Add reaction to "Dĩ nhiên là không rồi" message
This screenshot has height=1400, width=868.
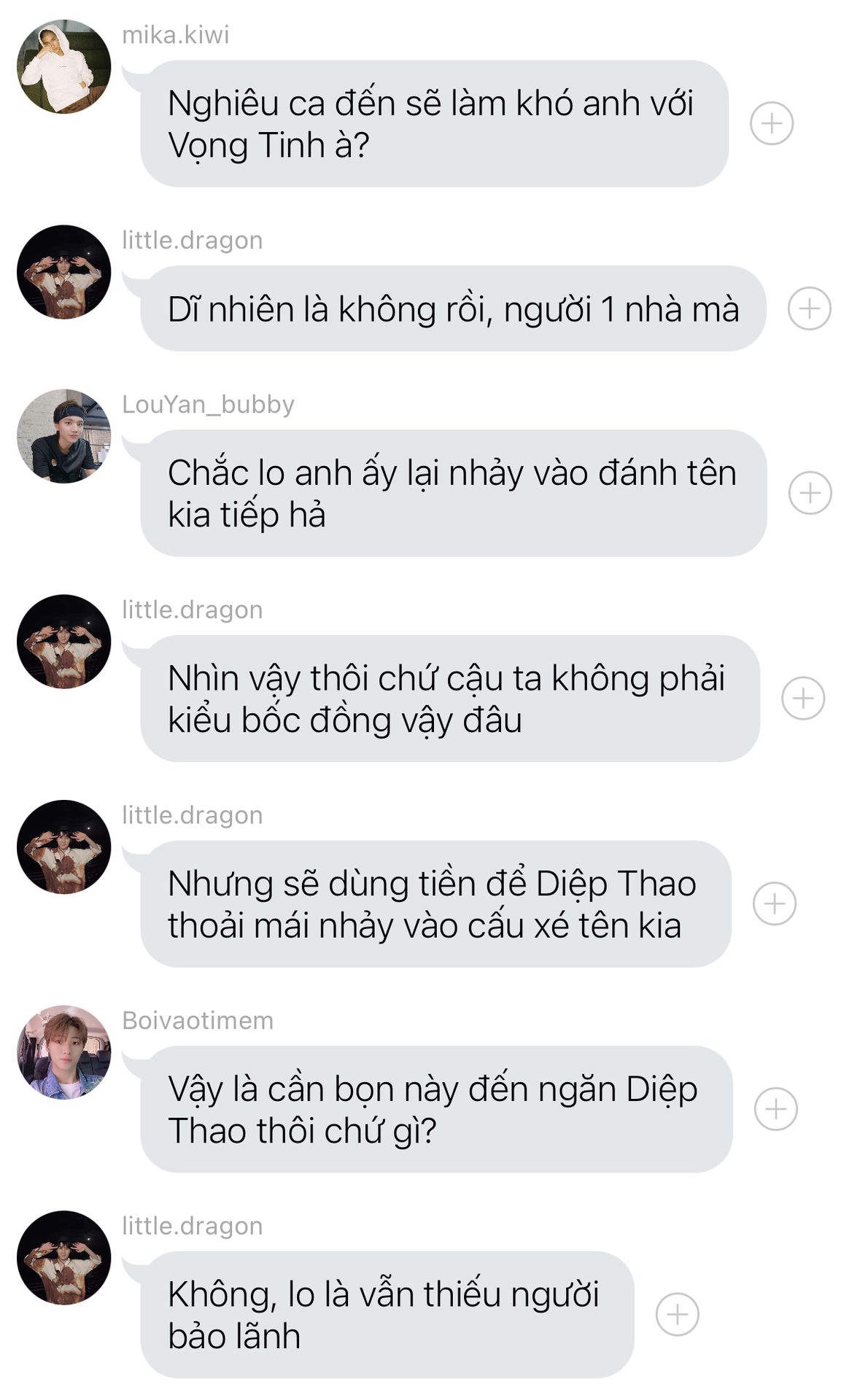click(809, 308)
